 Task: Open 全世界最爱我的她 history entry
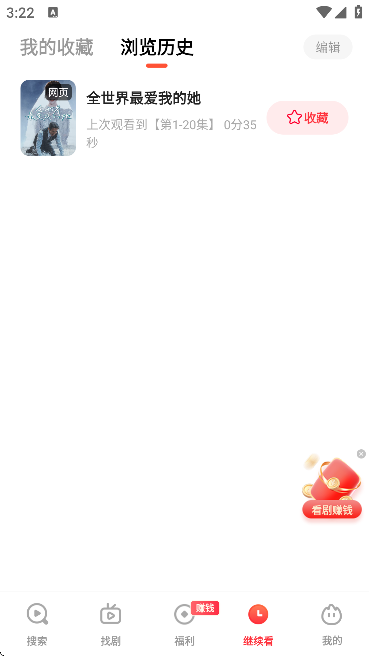coord(144,118)
